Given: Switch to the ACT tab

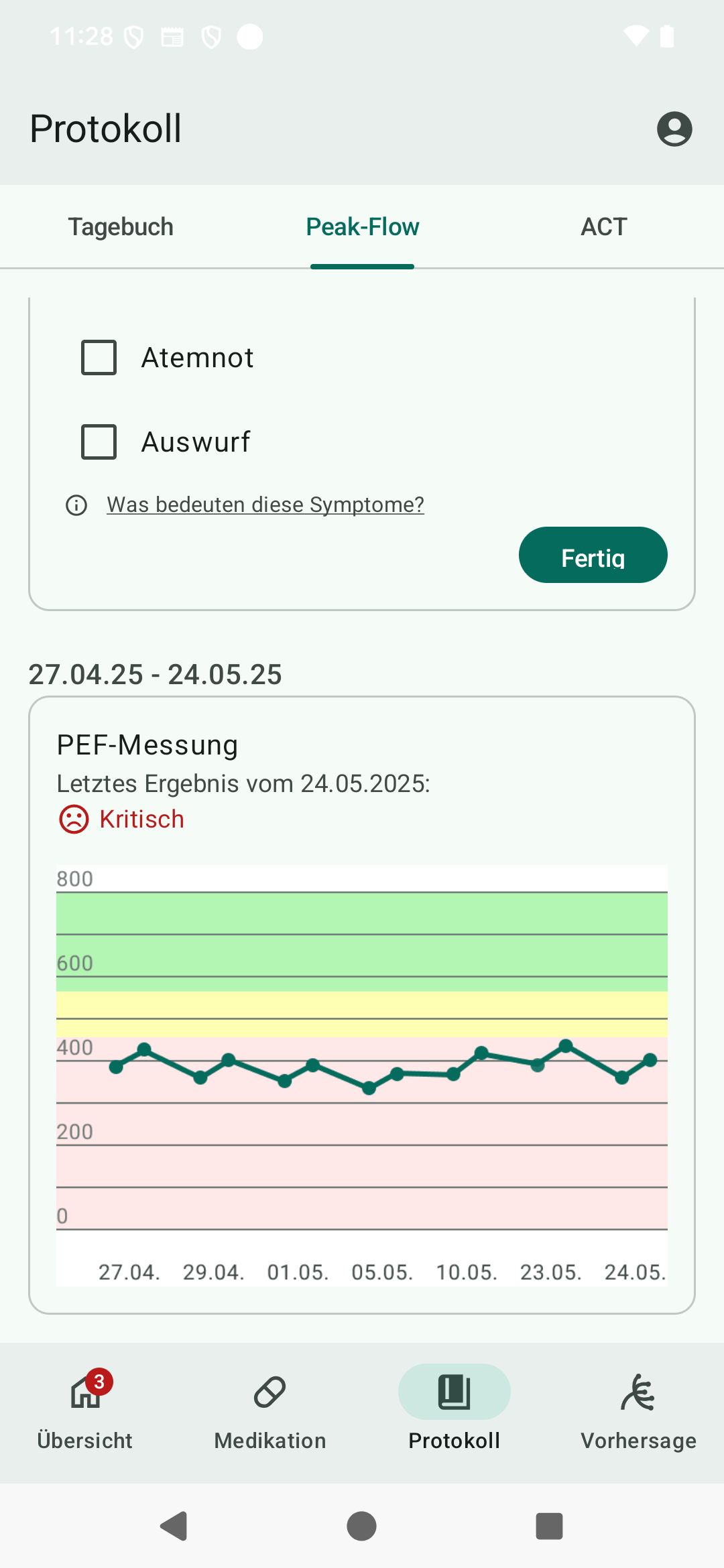Looking at the screenshot, I should [603, 226].
